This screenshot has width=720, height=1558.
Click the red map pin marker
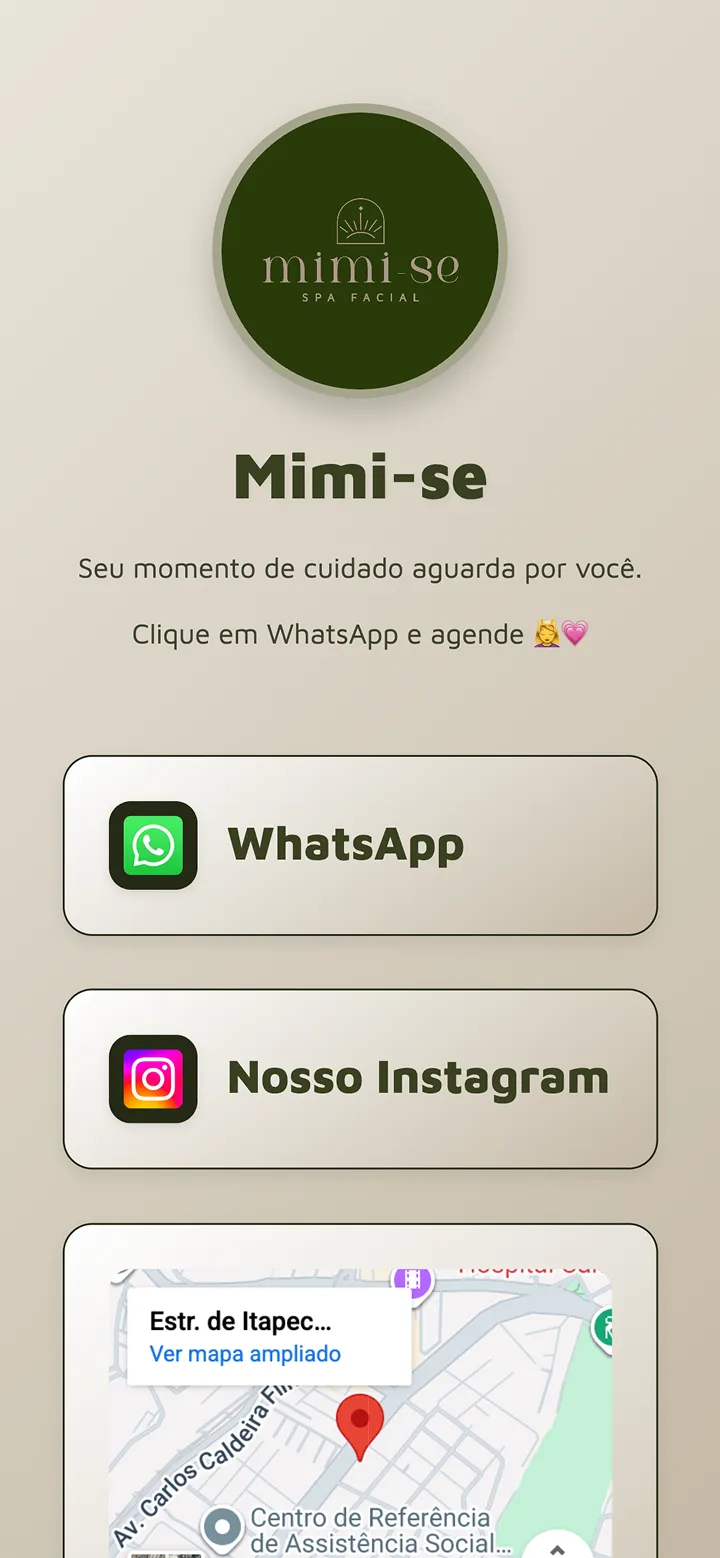360,1418
